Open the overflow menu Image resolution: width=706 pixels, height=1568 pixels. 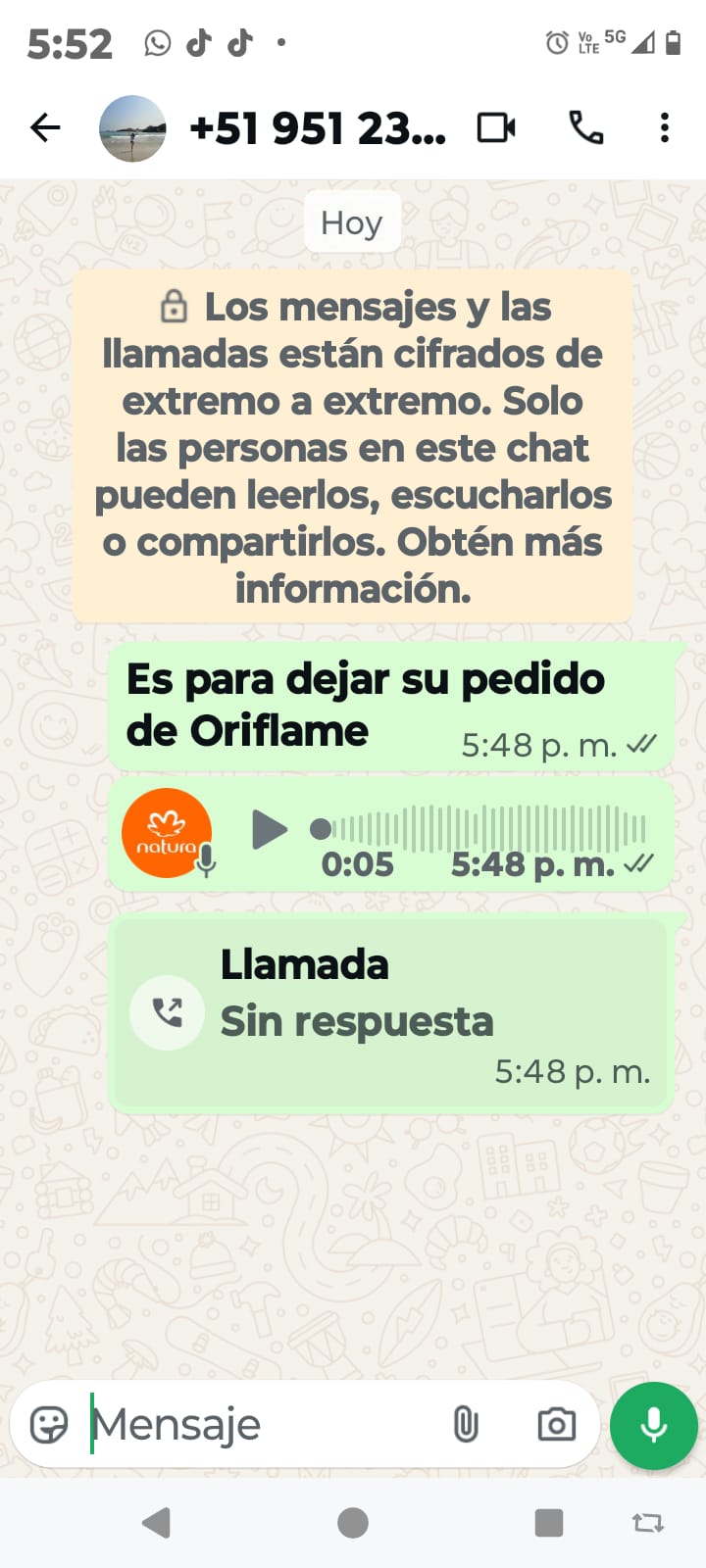665,128
